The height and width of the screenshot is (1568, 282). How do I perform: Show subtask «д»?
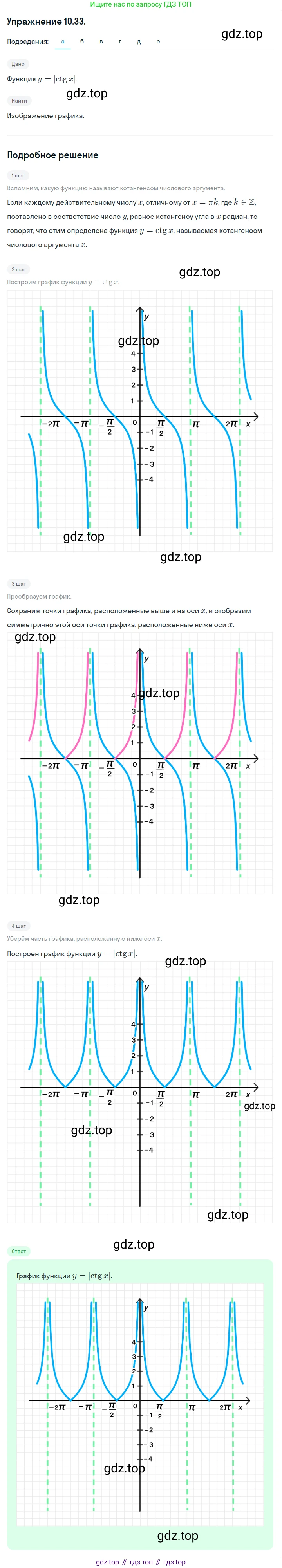pos(139,42)
